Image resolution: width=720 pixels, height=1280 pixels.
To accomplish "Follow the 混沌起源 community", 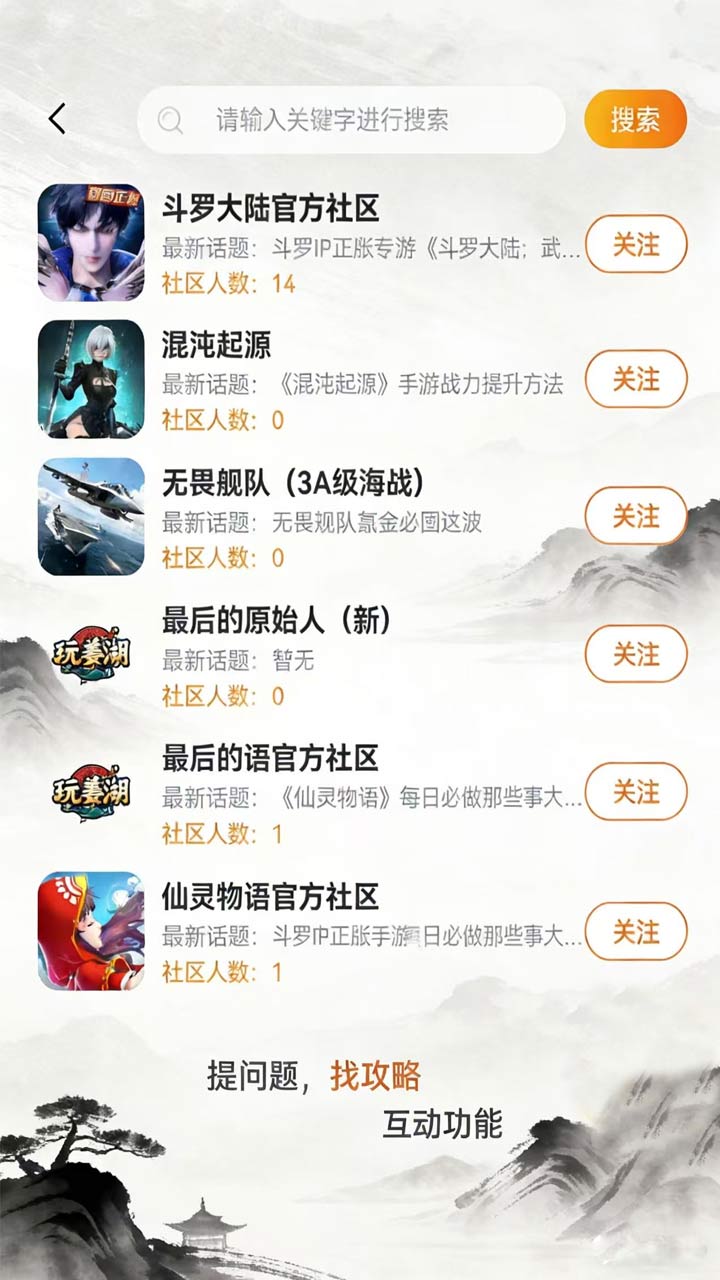I will (636, 379).
